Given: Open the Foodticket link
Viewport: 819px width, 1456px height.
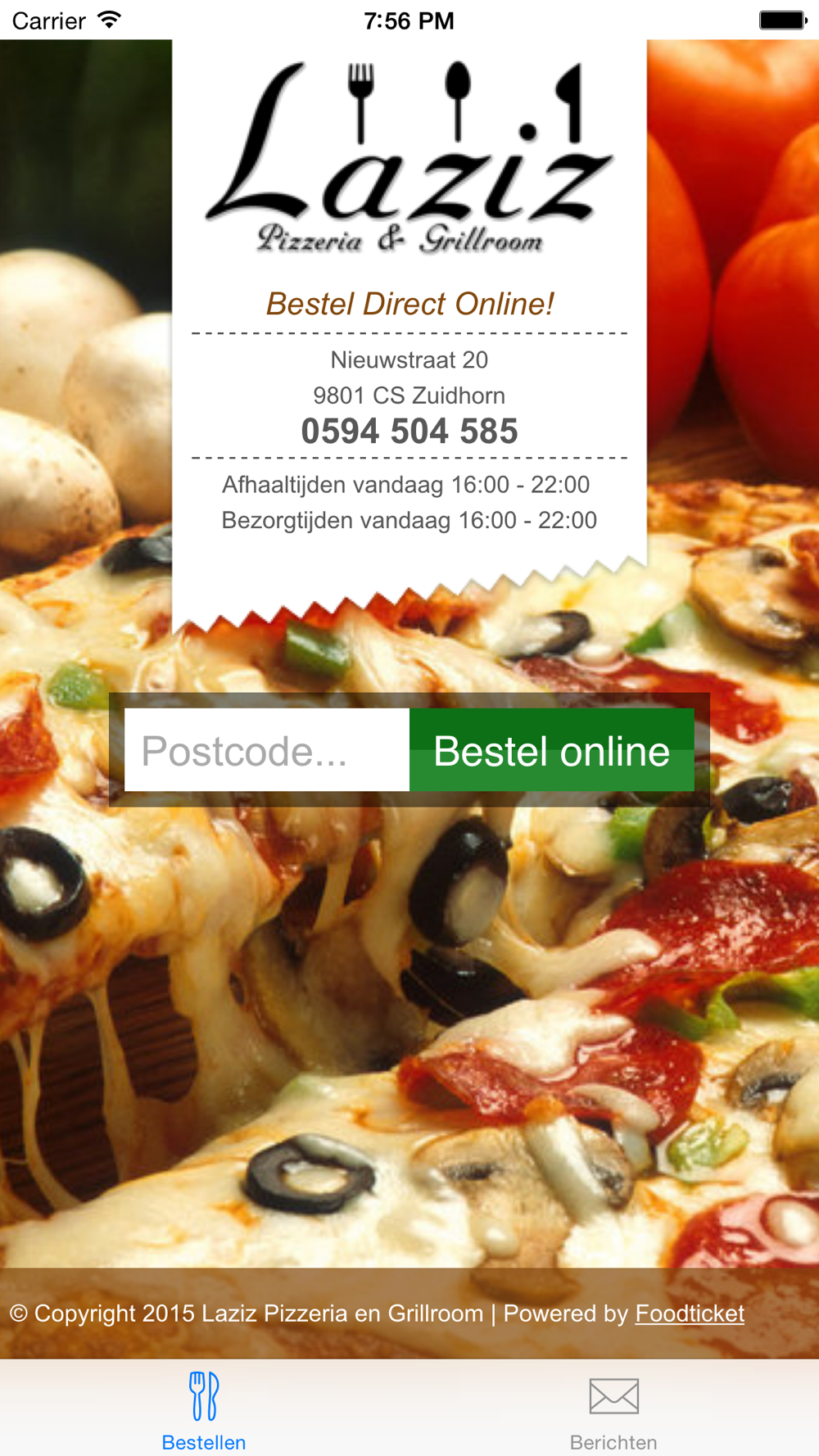Looking at the screenshot, I should click(690, 1314).
